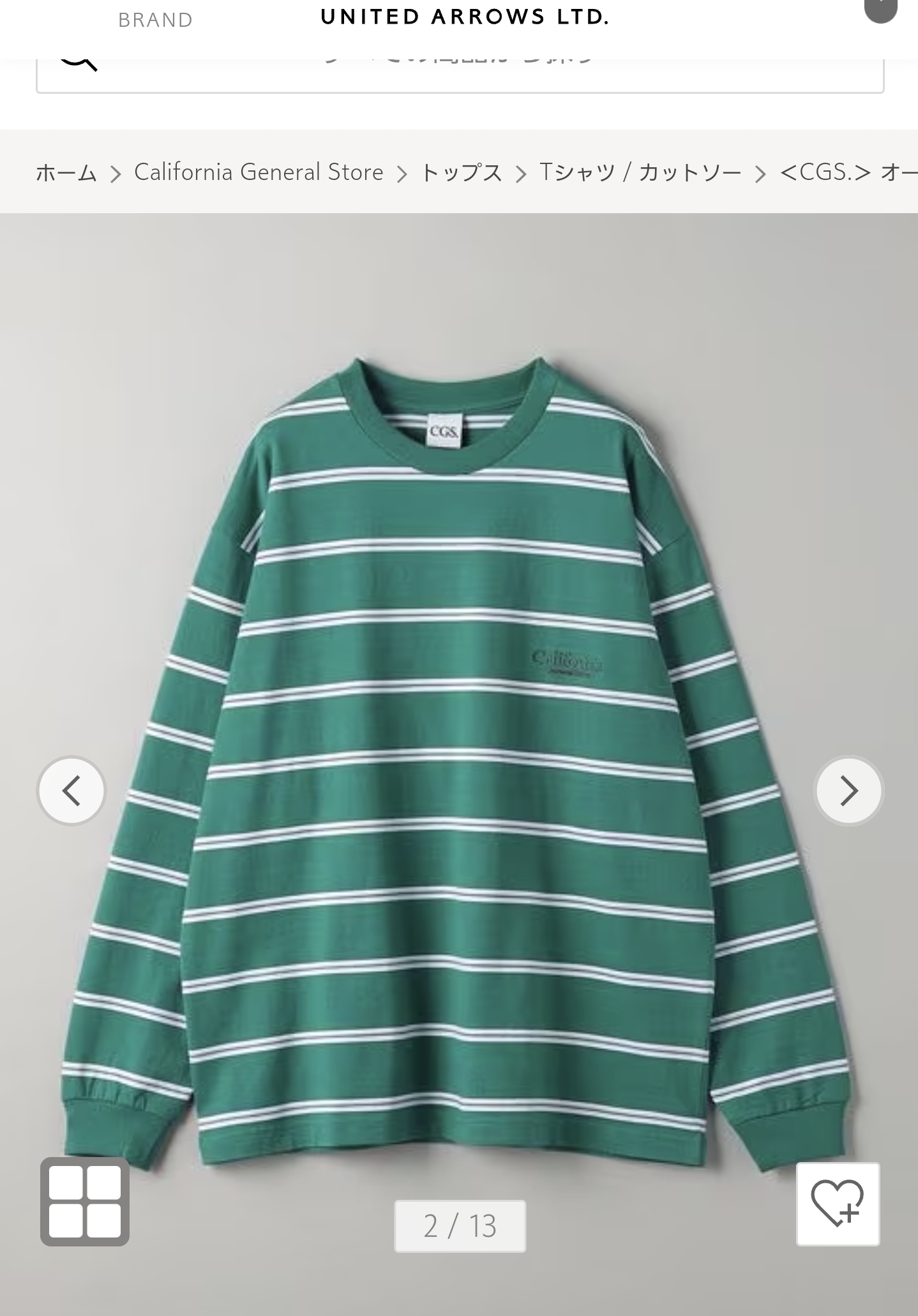
Task: Add this shirt to favorites
Action: [x=838, y=1204]
